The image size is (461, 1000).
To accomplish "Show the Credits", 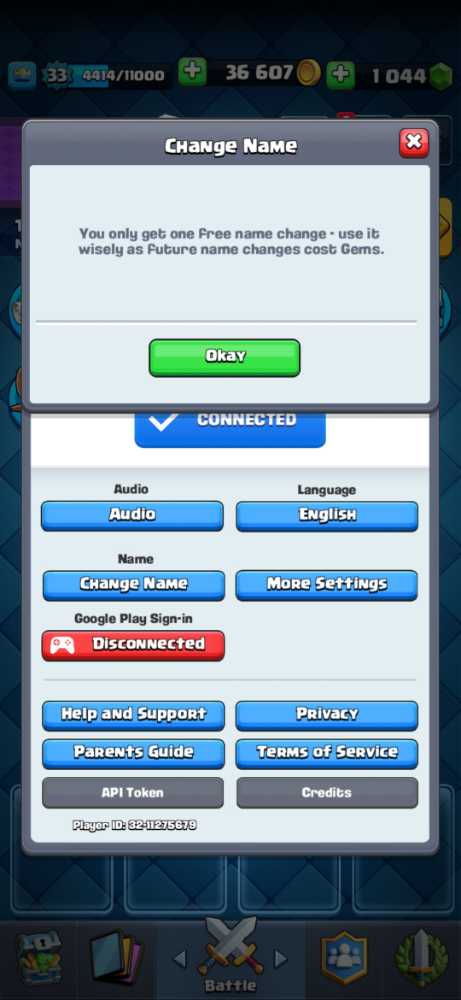I will click(327, 793).
